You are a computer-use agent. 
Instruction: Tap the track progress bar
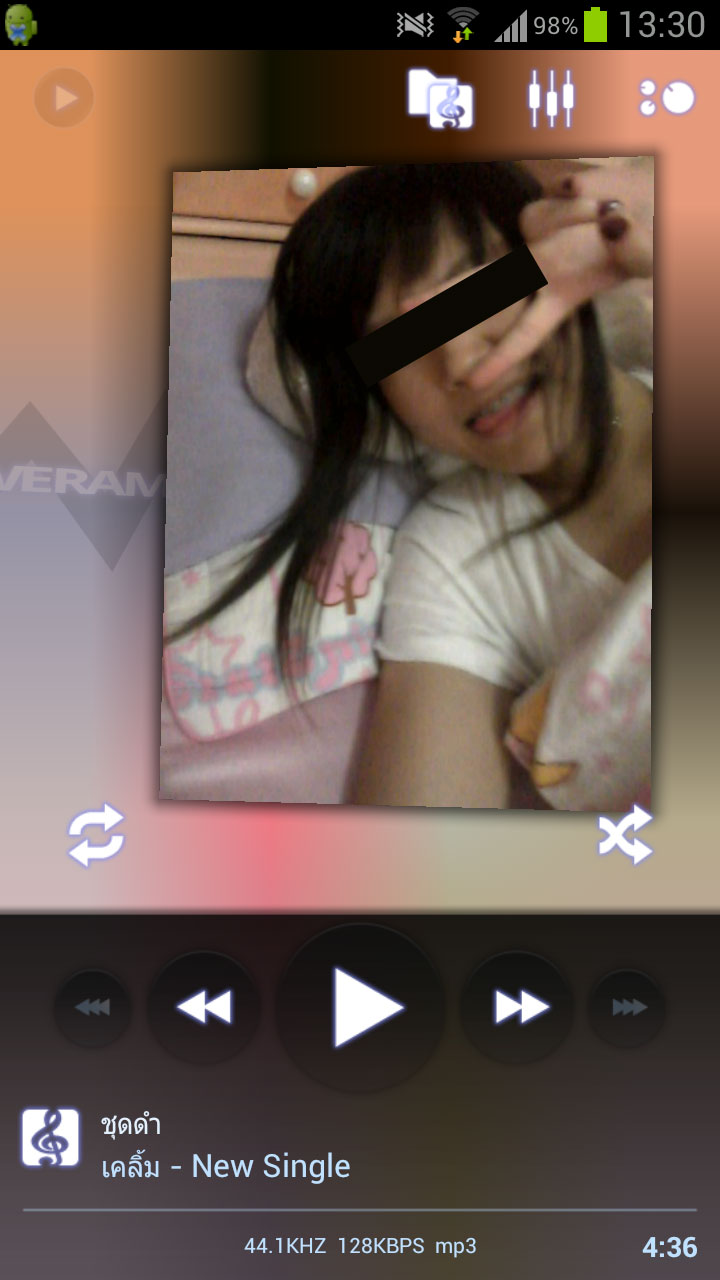360,1210
